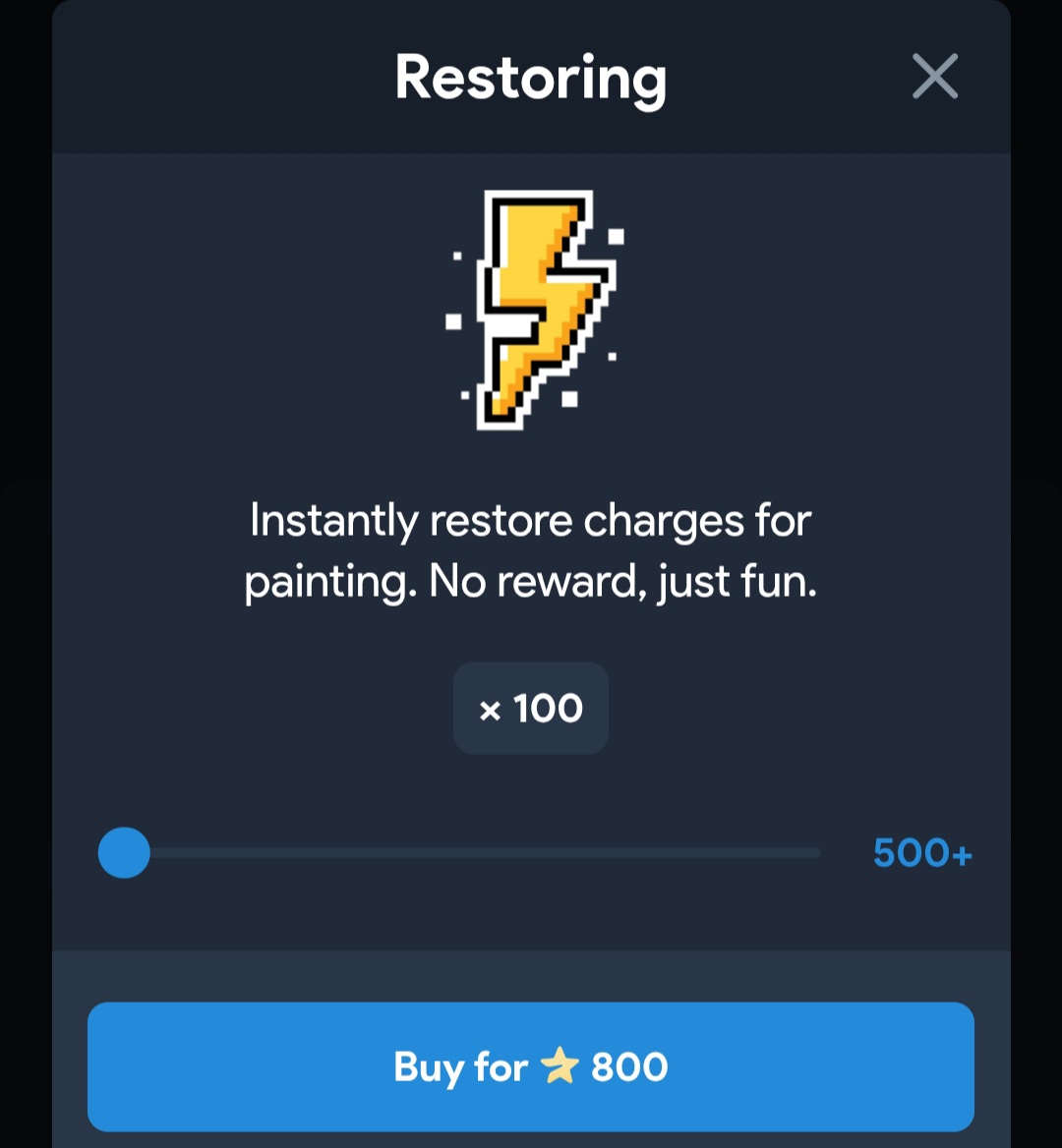Buy for 800 stars
Image resolution: width=1062 pixels, height=1148 pixels.
point(531,1066)
